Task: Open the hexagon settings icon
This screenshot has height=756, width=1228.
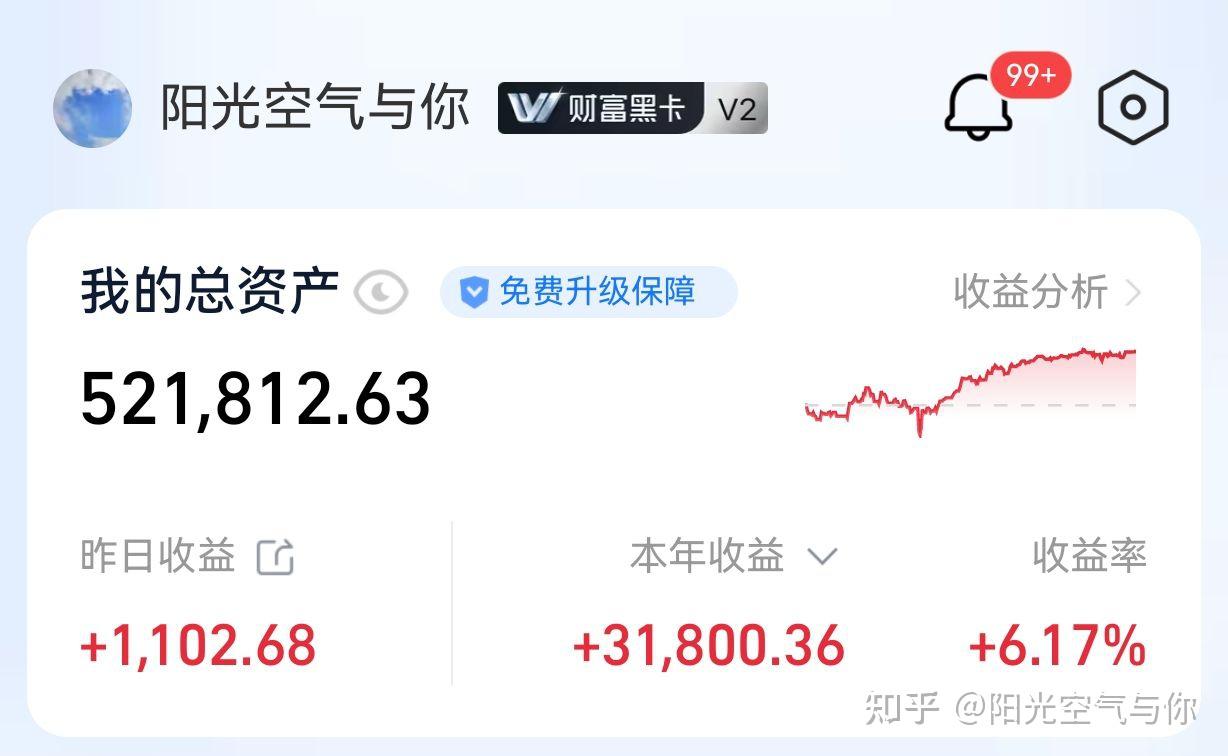Action: coord(1133,107)
